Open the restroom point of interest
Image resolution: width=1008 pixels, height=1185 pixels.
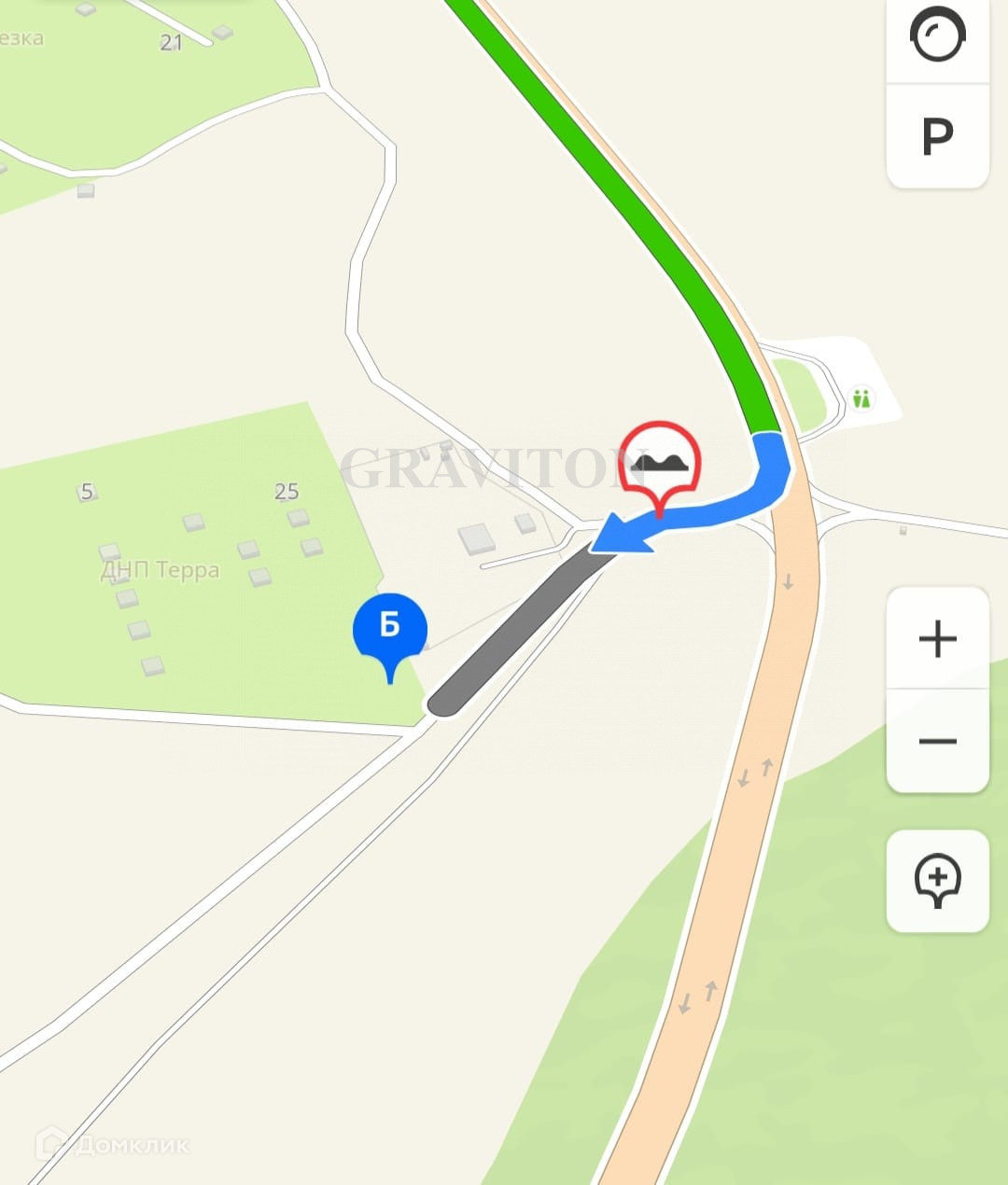[x=861, y=398]
